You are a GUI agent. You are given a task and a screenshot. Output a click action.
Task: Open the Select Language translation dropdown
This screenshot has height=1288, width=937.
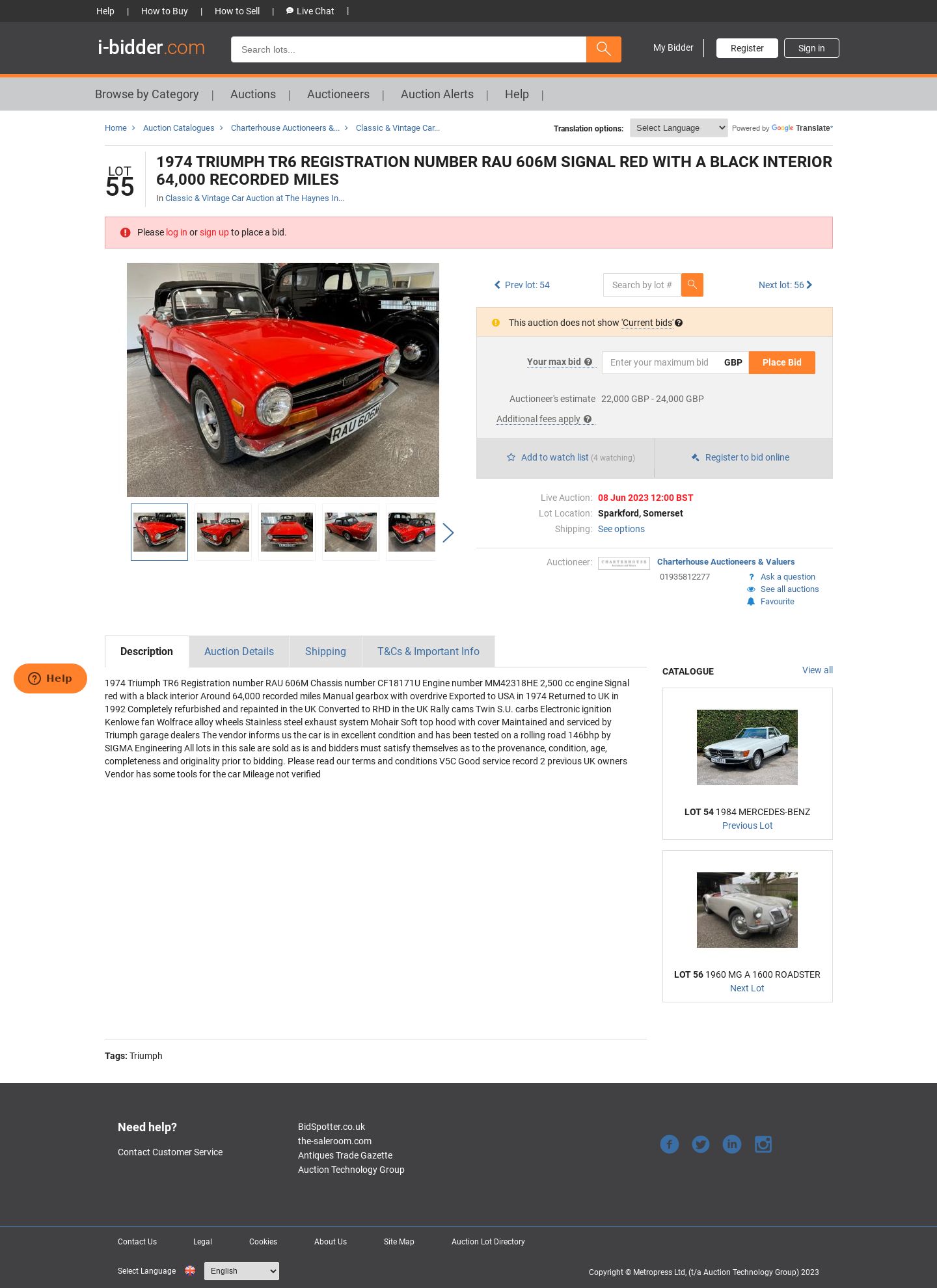(678, 128)
